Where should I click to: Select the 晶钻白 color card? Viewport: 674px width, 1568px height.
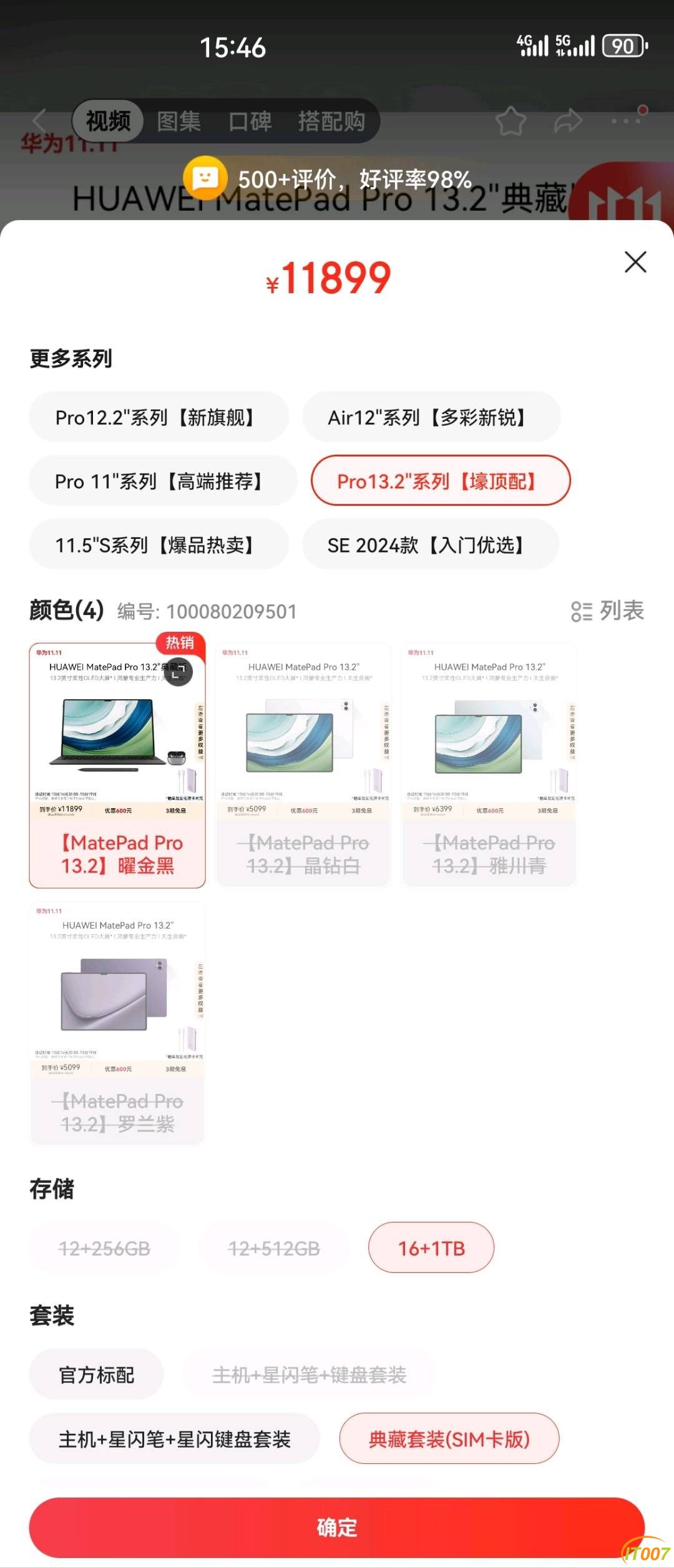tap(303, 853)
